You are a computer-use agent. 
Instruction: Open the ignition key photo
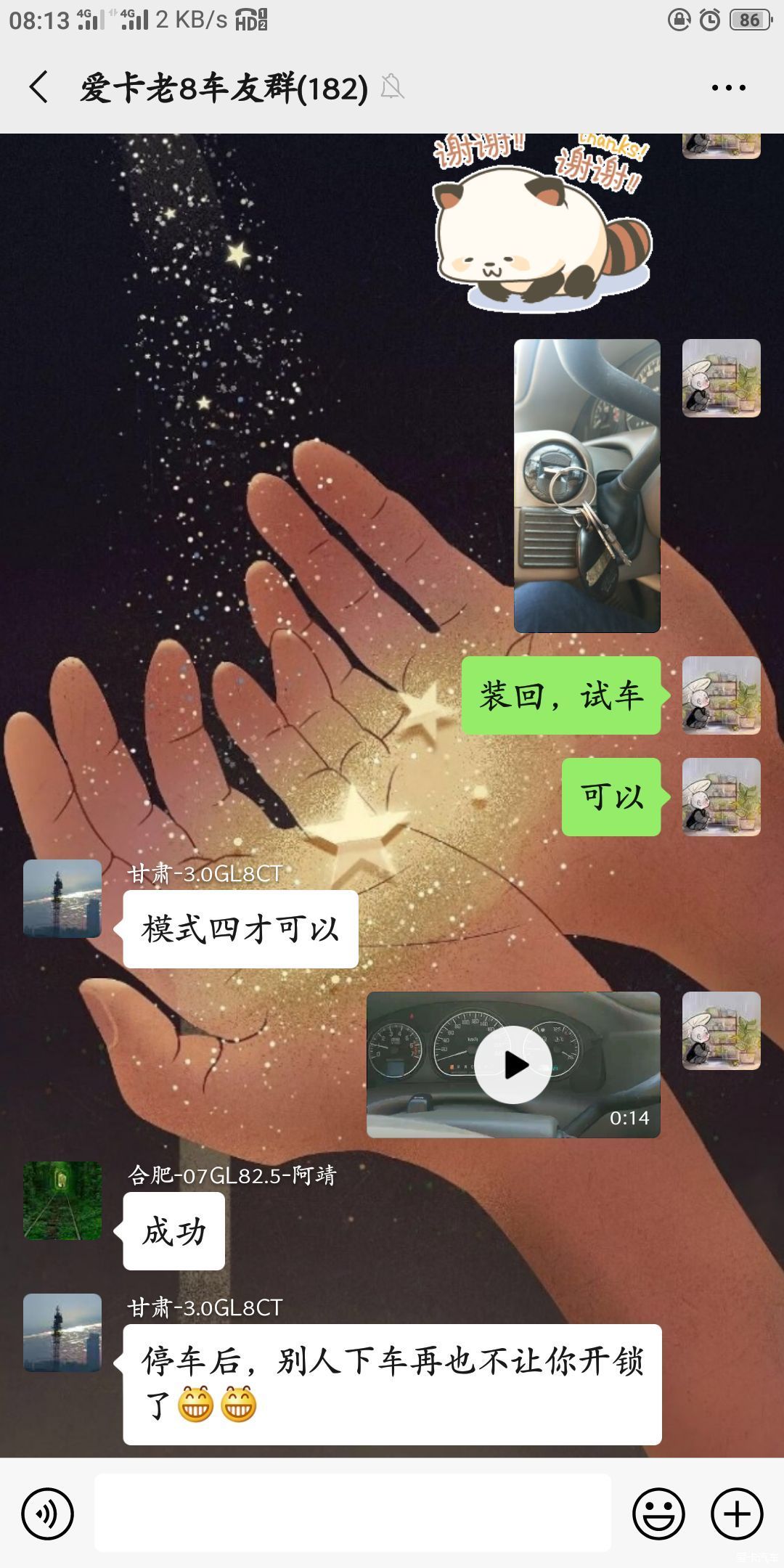pos(587,486)
